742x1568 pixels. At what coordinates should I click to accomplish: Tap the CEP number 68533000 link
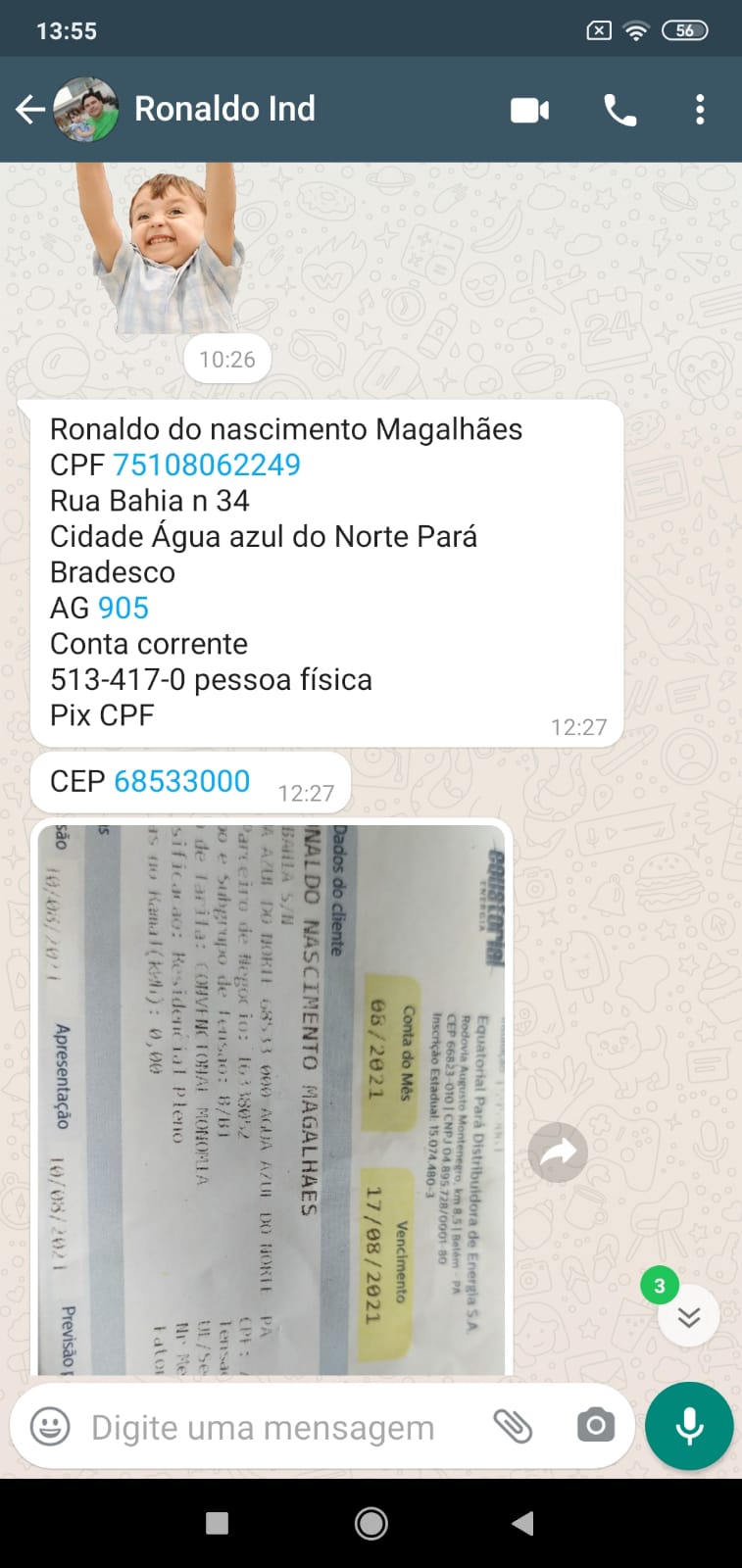(182, 781)
